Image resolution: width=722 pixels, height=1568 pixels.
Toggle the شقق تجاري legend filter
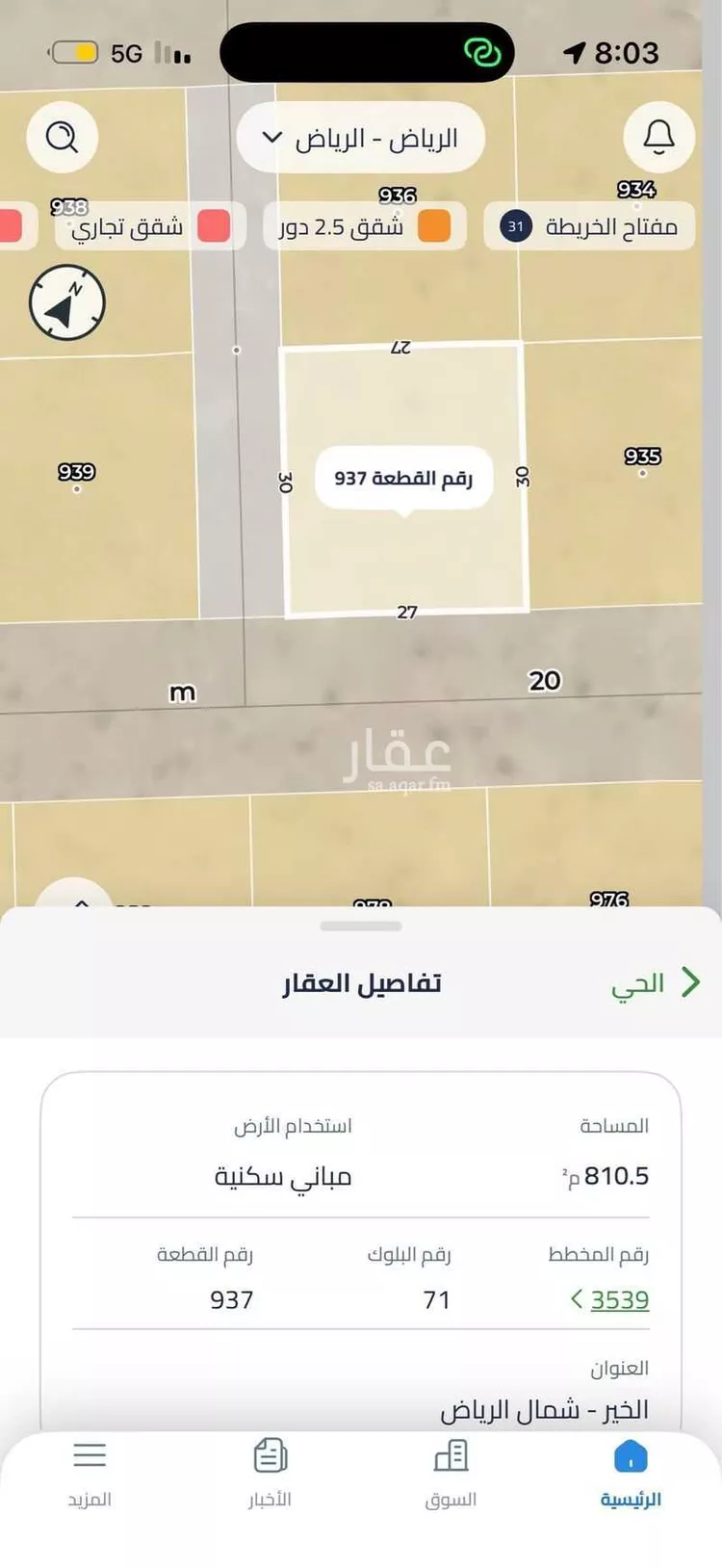tap(149, 226)
